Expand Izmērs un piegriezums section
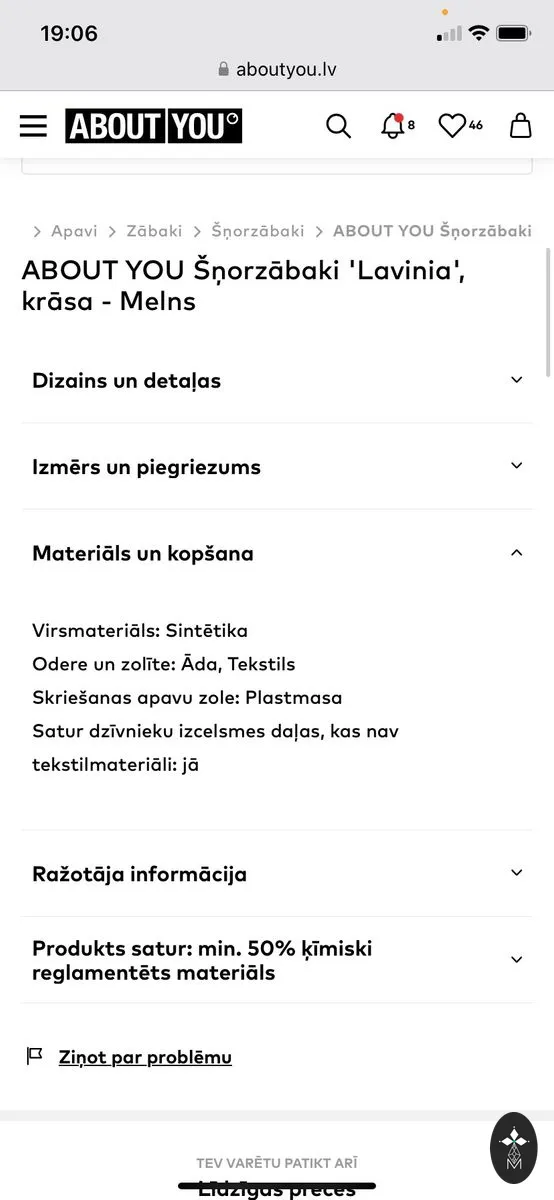 [x=277, y=467]
